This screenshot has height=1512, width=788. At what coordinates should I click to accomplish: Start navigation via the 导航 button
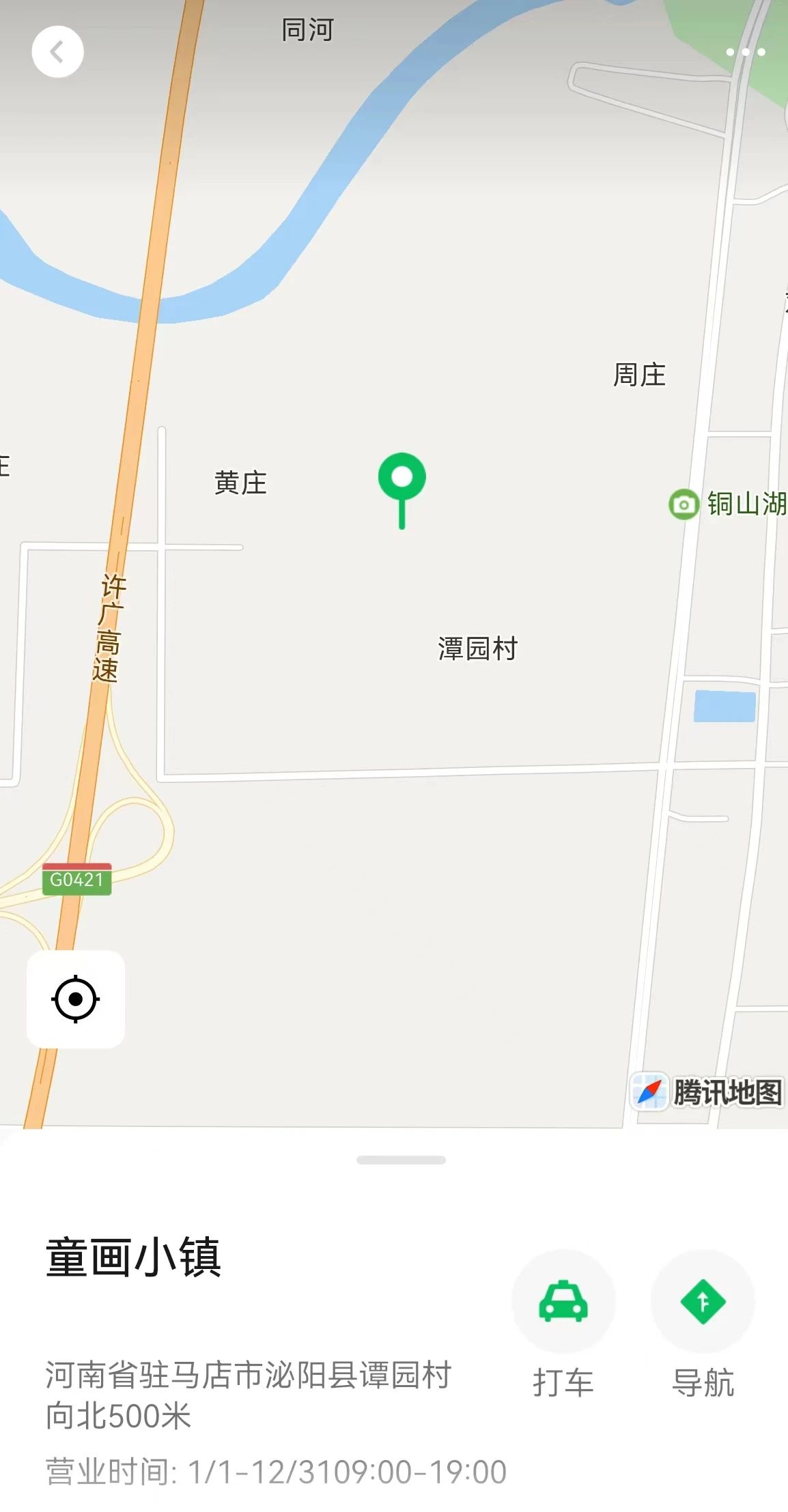[703, 1383]
